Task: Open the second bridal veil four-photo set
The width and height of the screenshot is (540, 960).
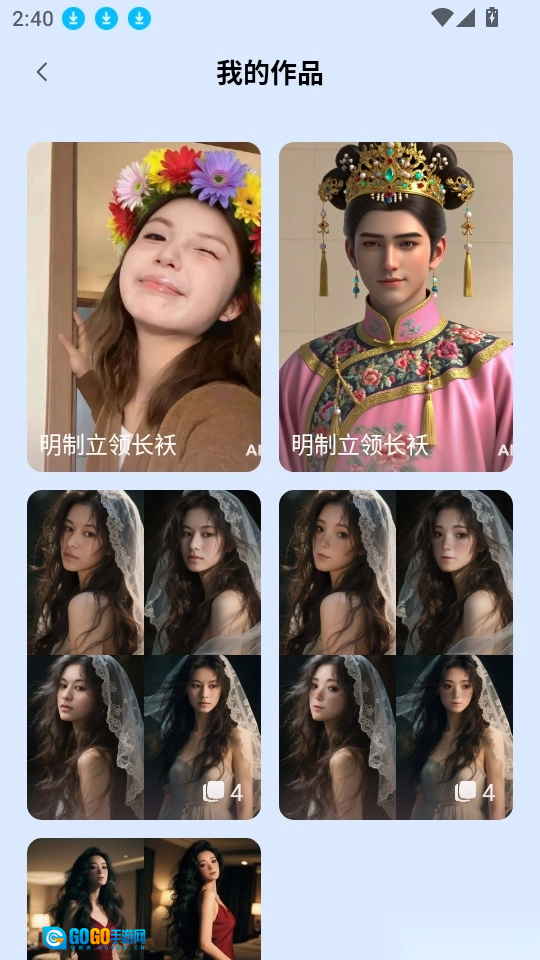Action: click(x=396, y=654)
